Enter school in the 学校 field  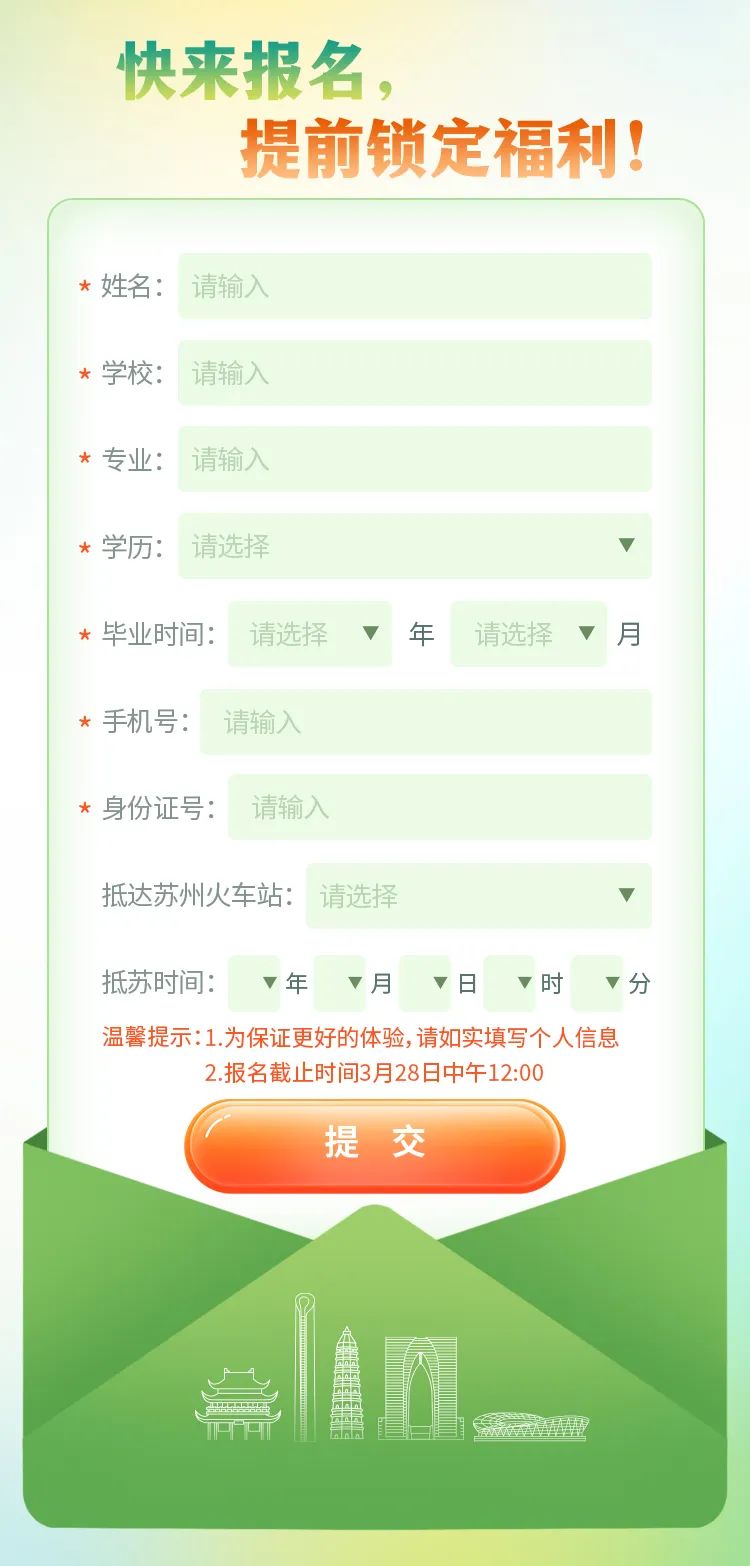[414, 373]
